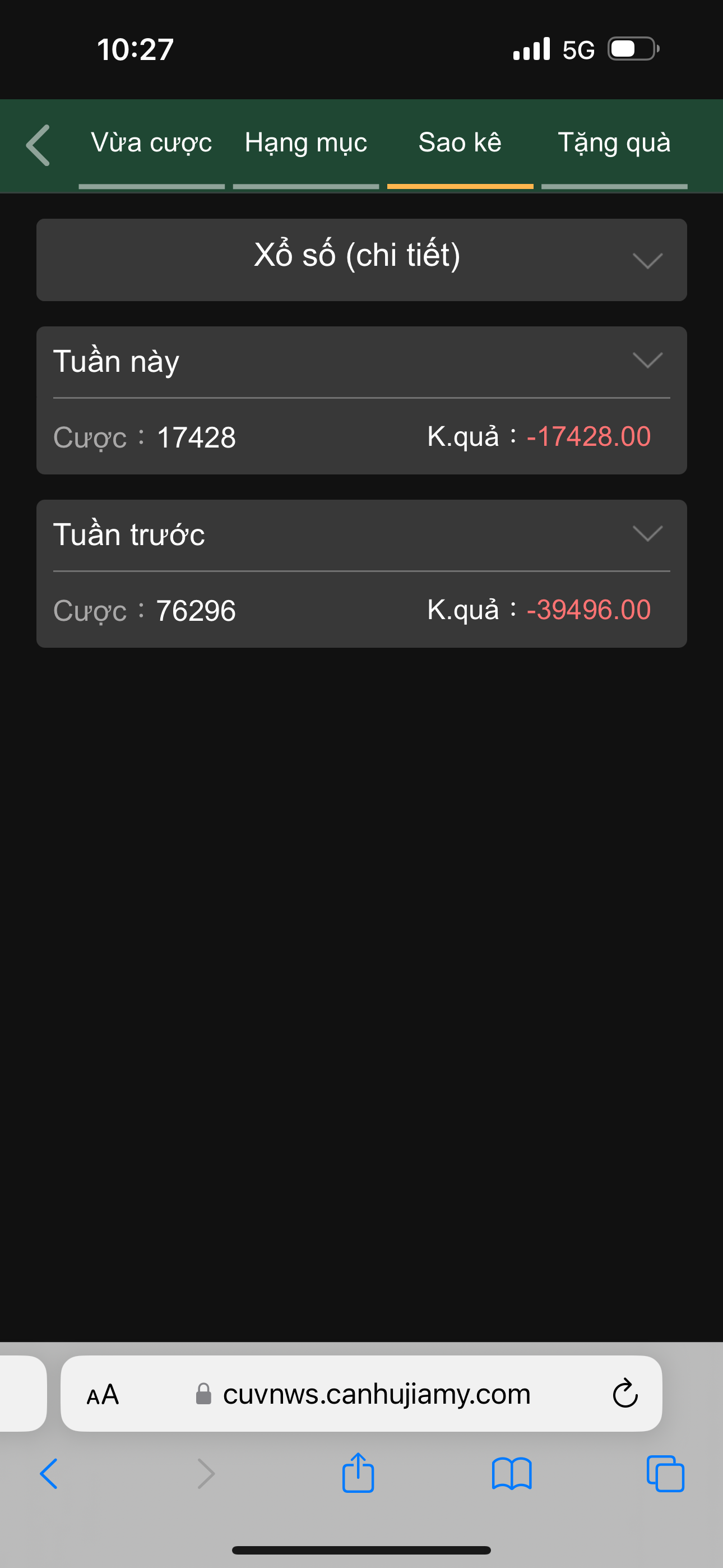The width and height of the screenshot is (723, 1568).
Task: Go back using the header arrow
Action: [x=38, y=145]
